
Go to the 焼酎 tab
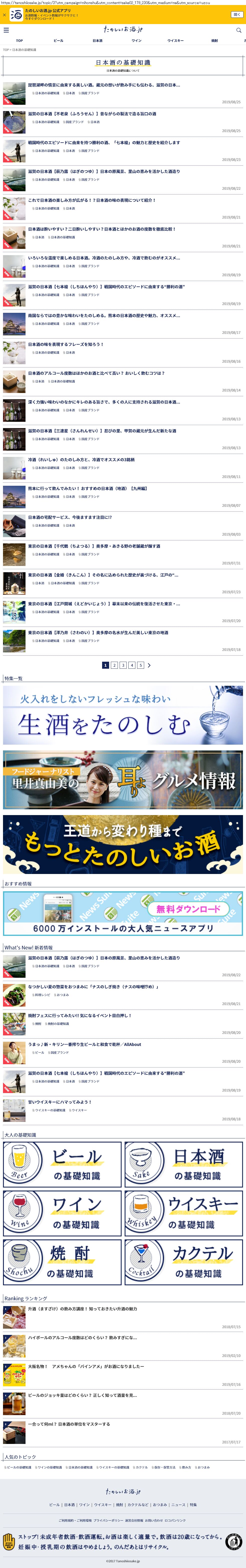(214, 41)
